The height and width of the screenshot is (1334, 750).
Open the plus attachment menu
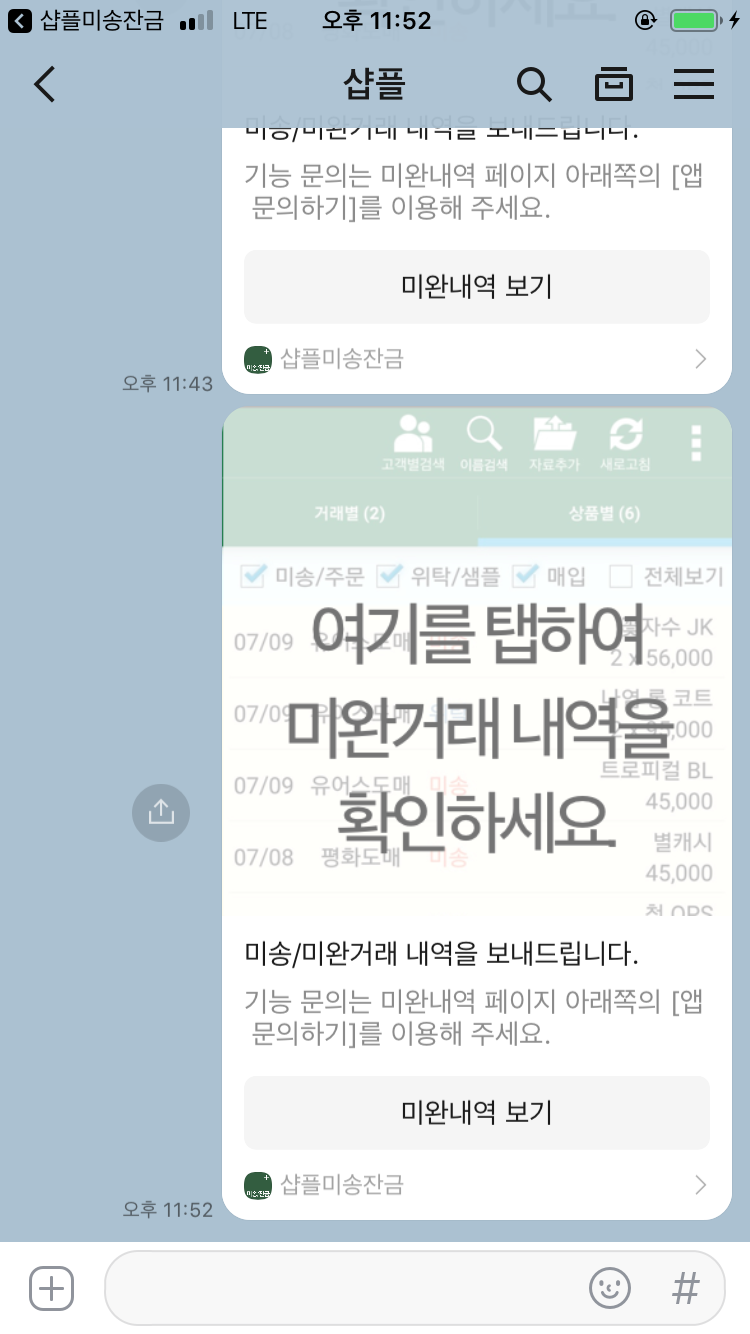(x=51, y=1288)
